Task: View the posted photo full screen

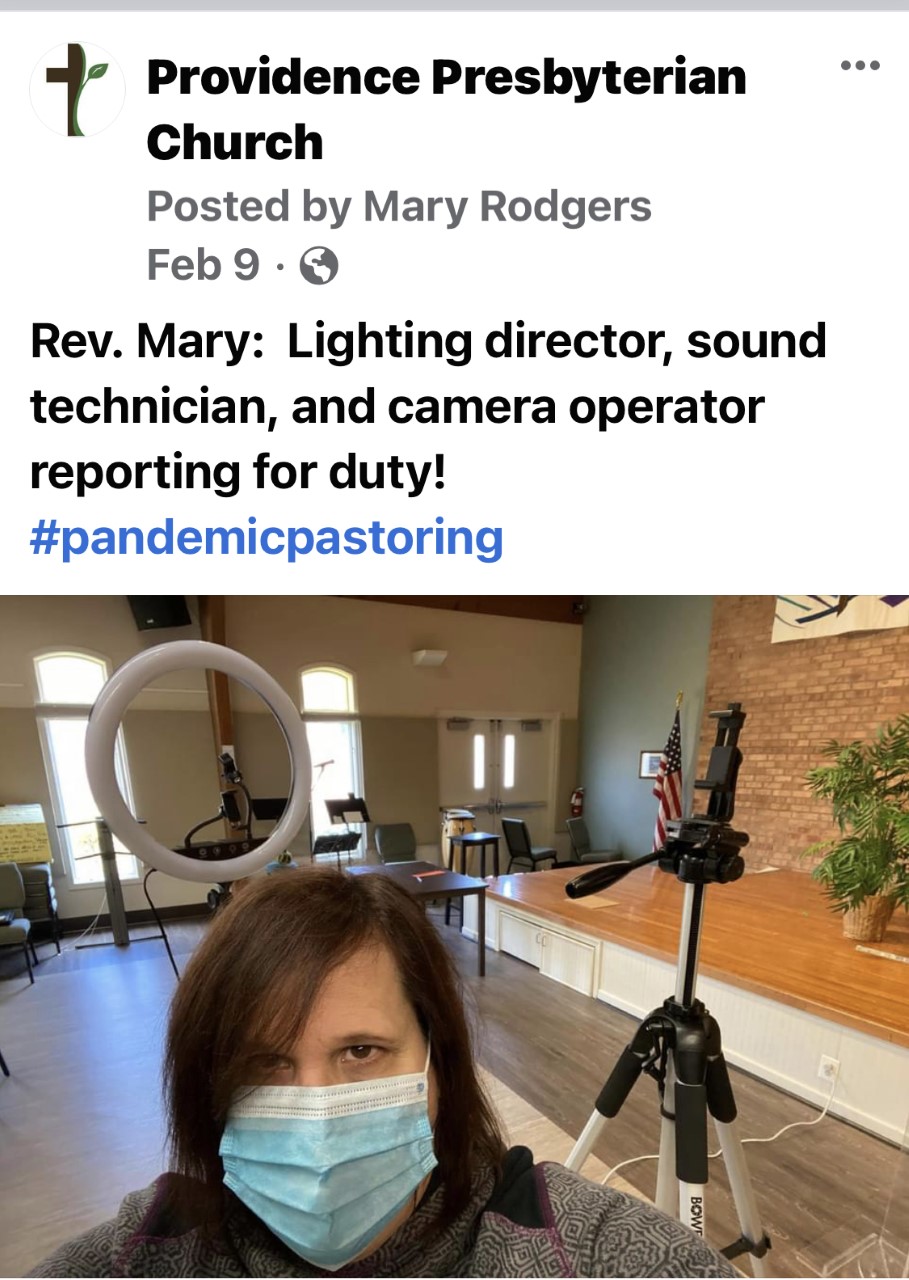Action: click(x=454, y=935)
